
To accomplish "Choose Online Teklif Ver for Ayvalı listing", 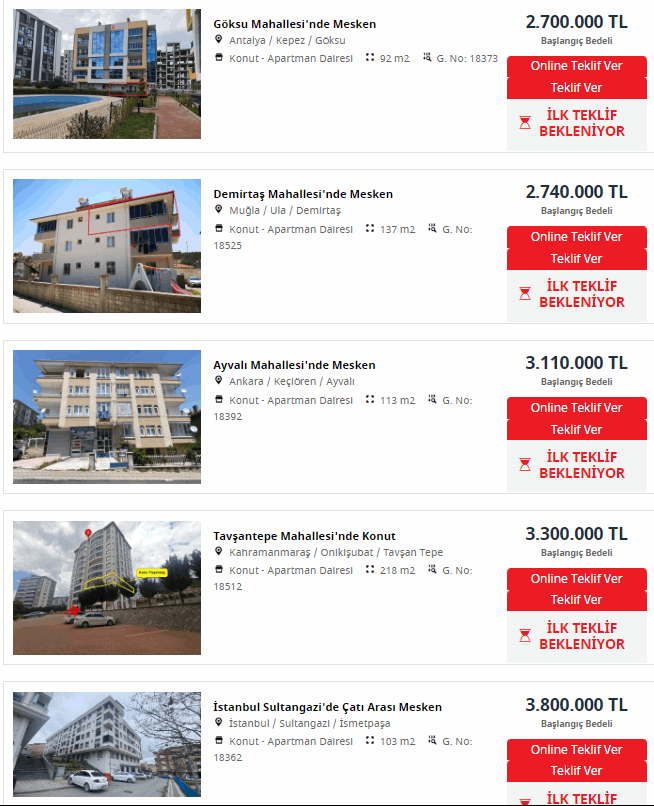I will (576, 408).
